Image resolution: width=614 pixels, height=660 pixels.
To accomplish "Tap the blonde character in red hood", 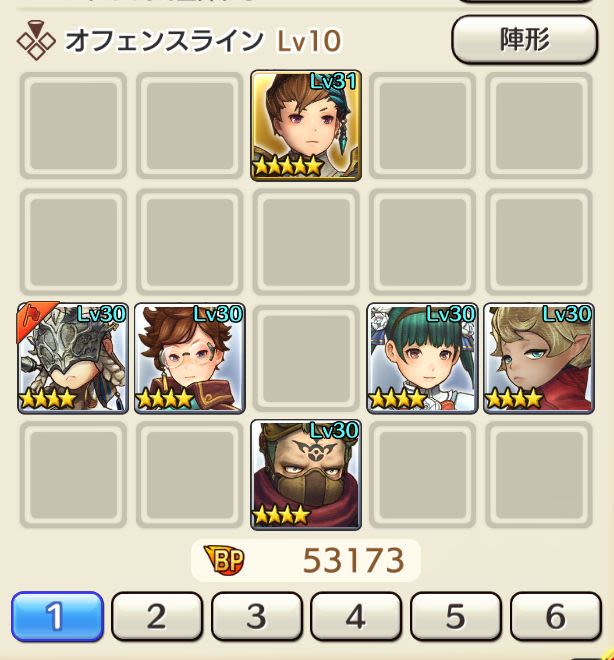I will [539, 358].
